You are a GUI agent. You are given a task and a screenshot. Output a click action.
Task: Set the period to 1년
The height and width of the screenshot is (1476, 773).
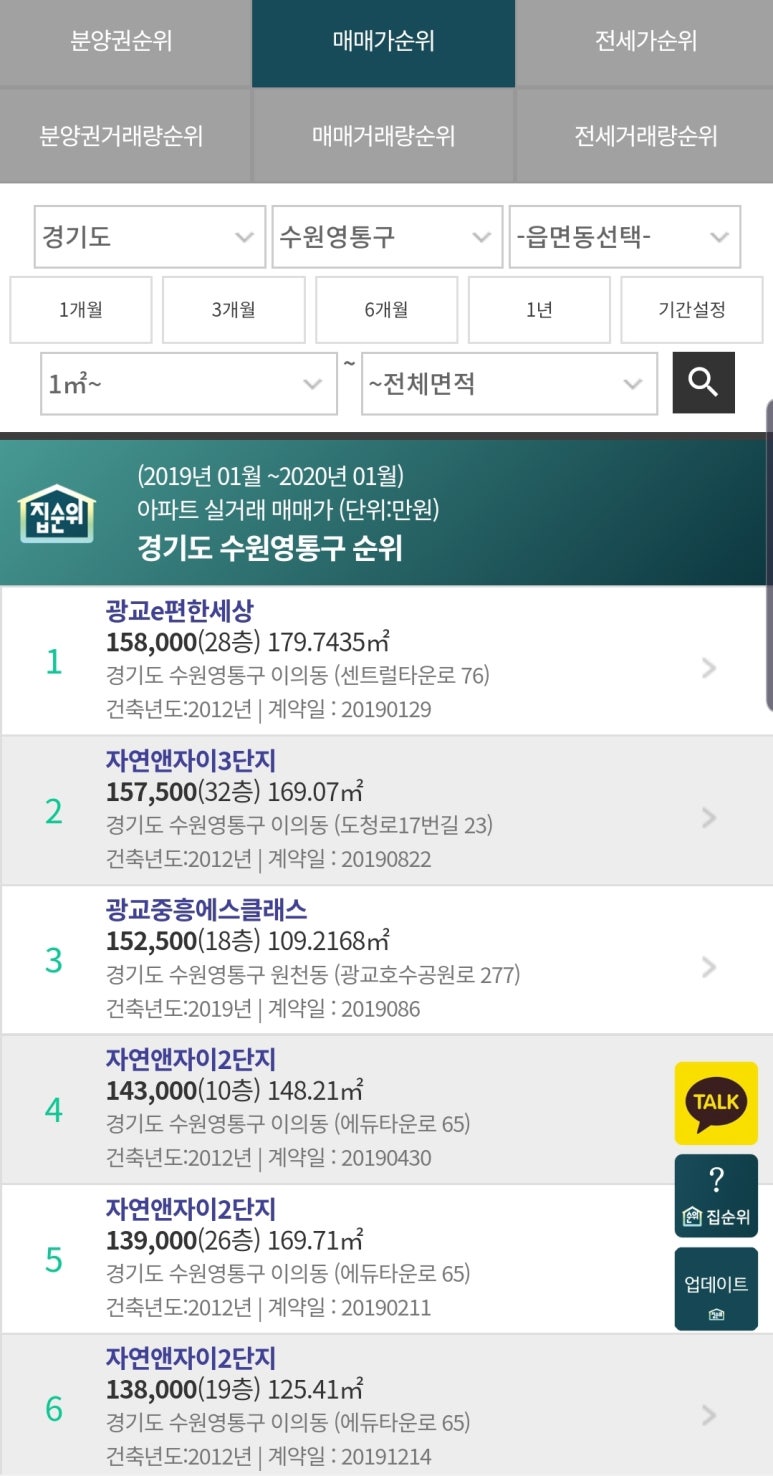pos(539,310)
